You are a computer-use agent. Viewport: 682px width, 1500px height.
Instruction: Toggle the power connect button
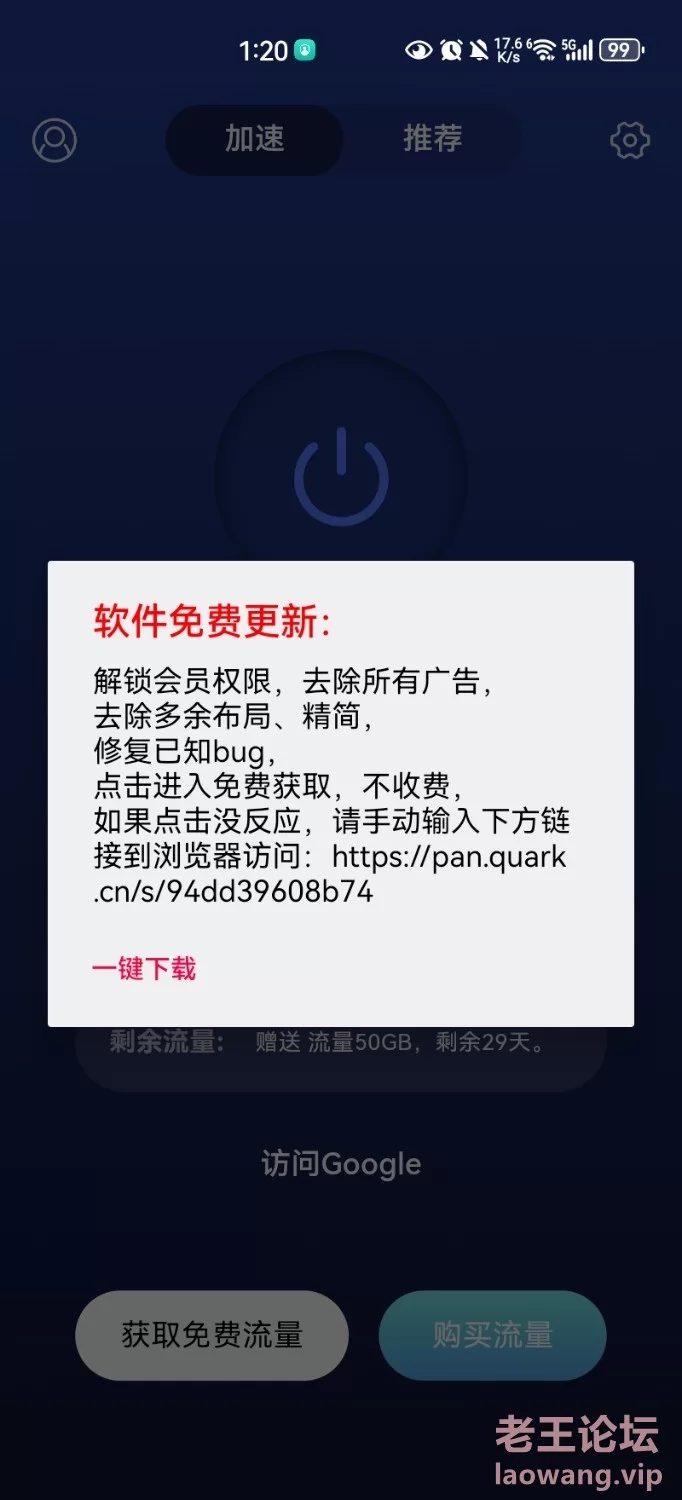tap(341, 477)
